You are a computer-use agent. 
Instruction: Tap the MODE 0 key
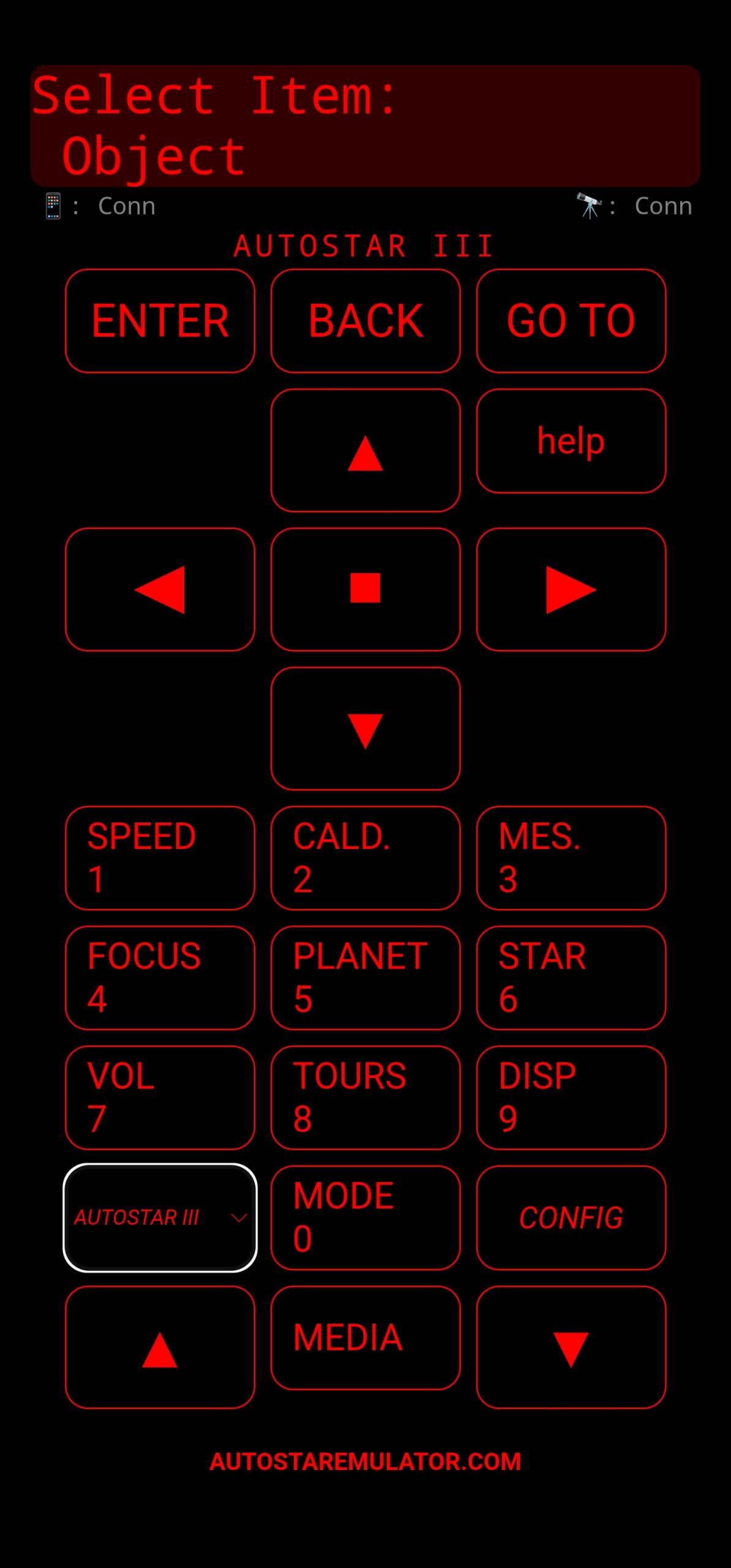(x=365, y=1218)
